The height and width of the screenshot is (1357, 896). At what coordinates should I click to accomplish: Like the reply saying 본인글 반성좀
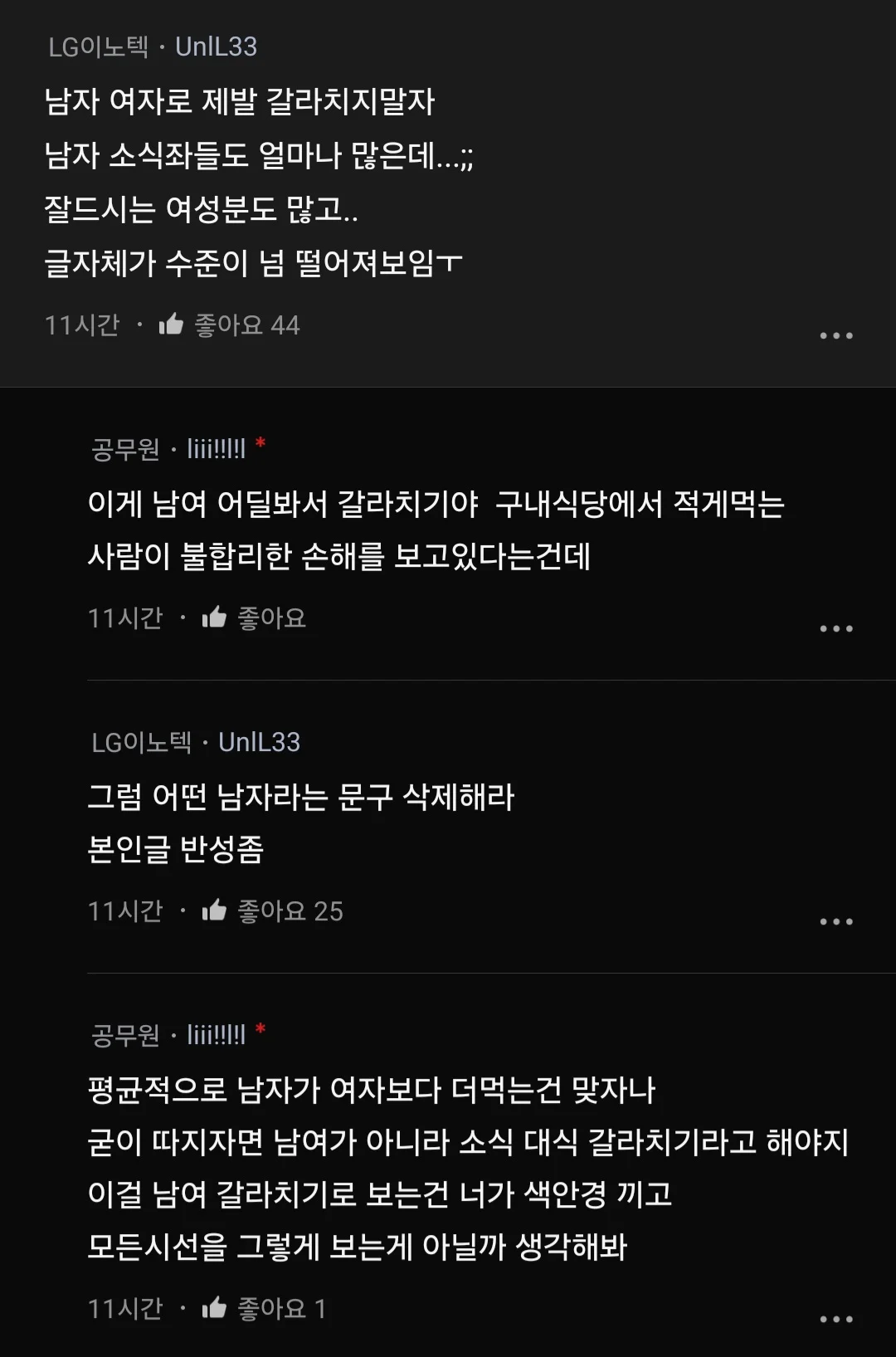click(215, 910)
